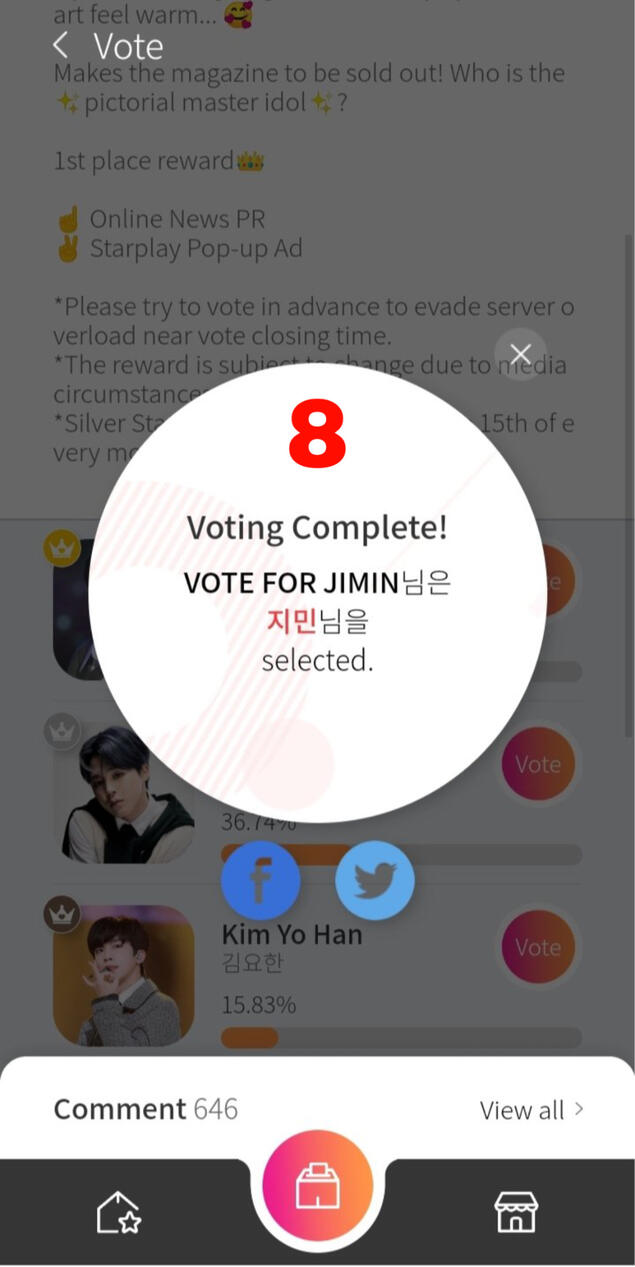Open the store tab
The width and height of the screenshot is (635, 1267).
pyautogui.click(x=516, y=1213)
